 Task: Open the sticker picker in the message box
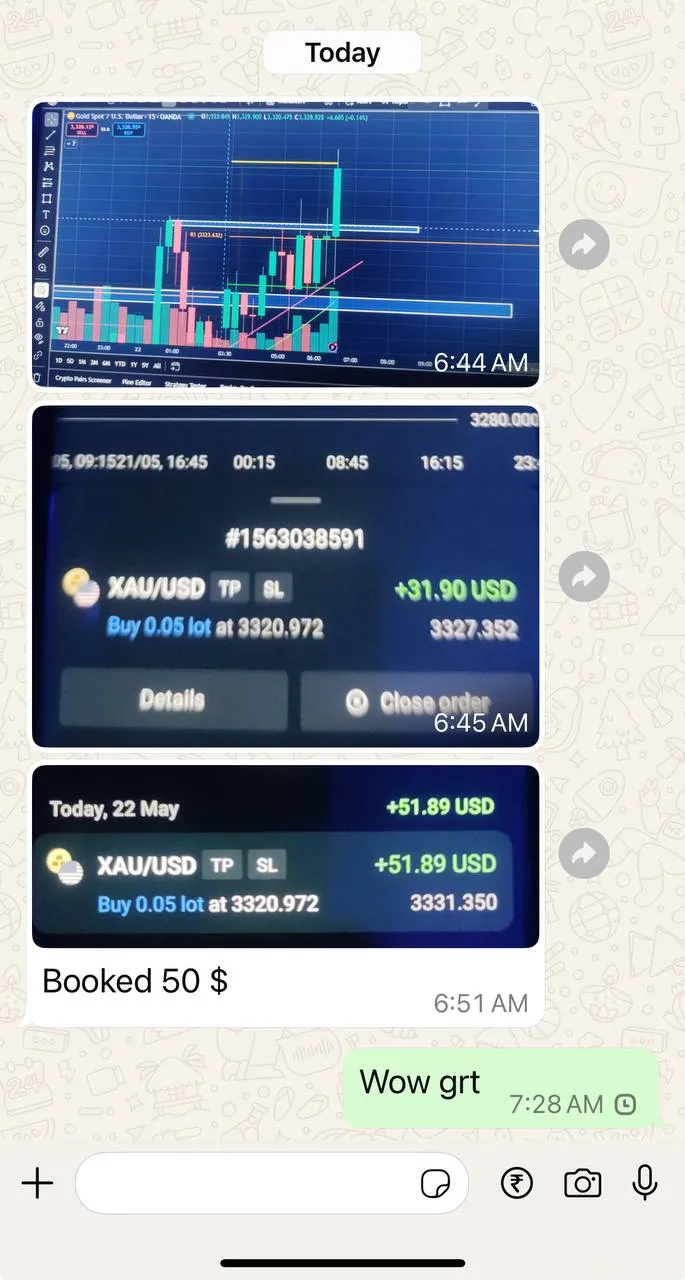pos(435,1184)
